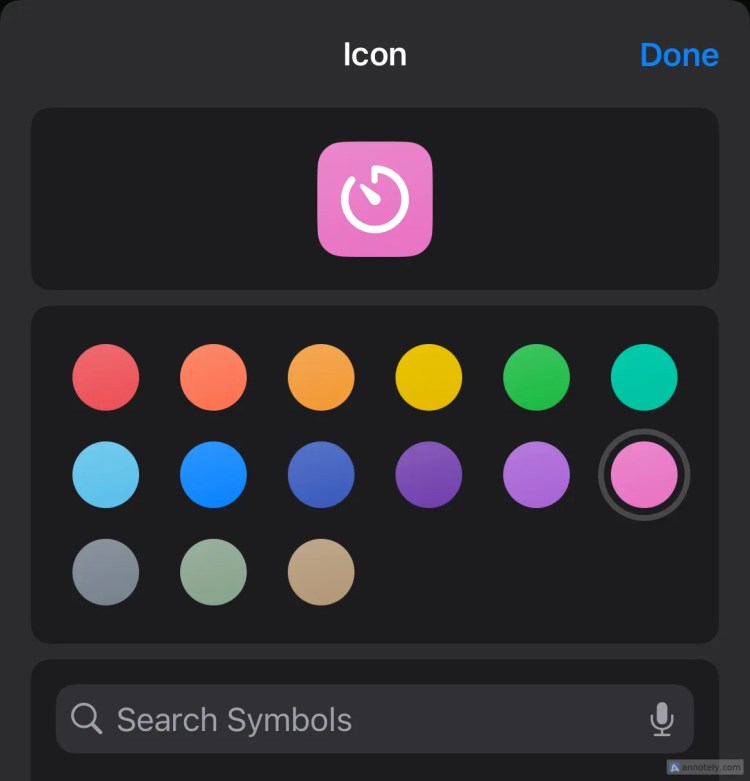Select the light sky blue swatch

pyautogui.click(x=106, y=474)
